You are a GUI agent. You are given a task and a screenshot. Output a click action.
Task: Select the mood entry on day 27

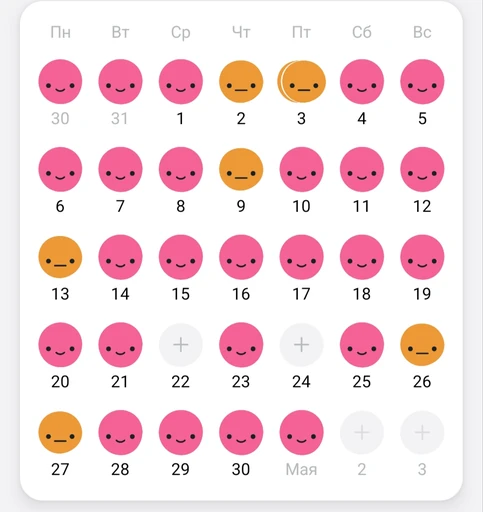pos(60,432)
